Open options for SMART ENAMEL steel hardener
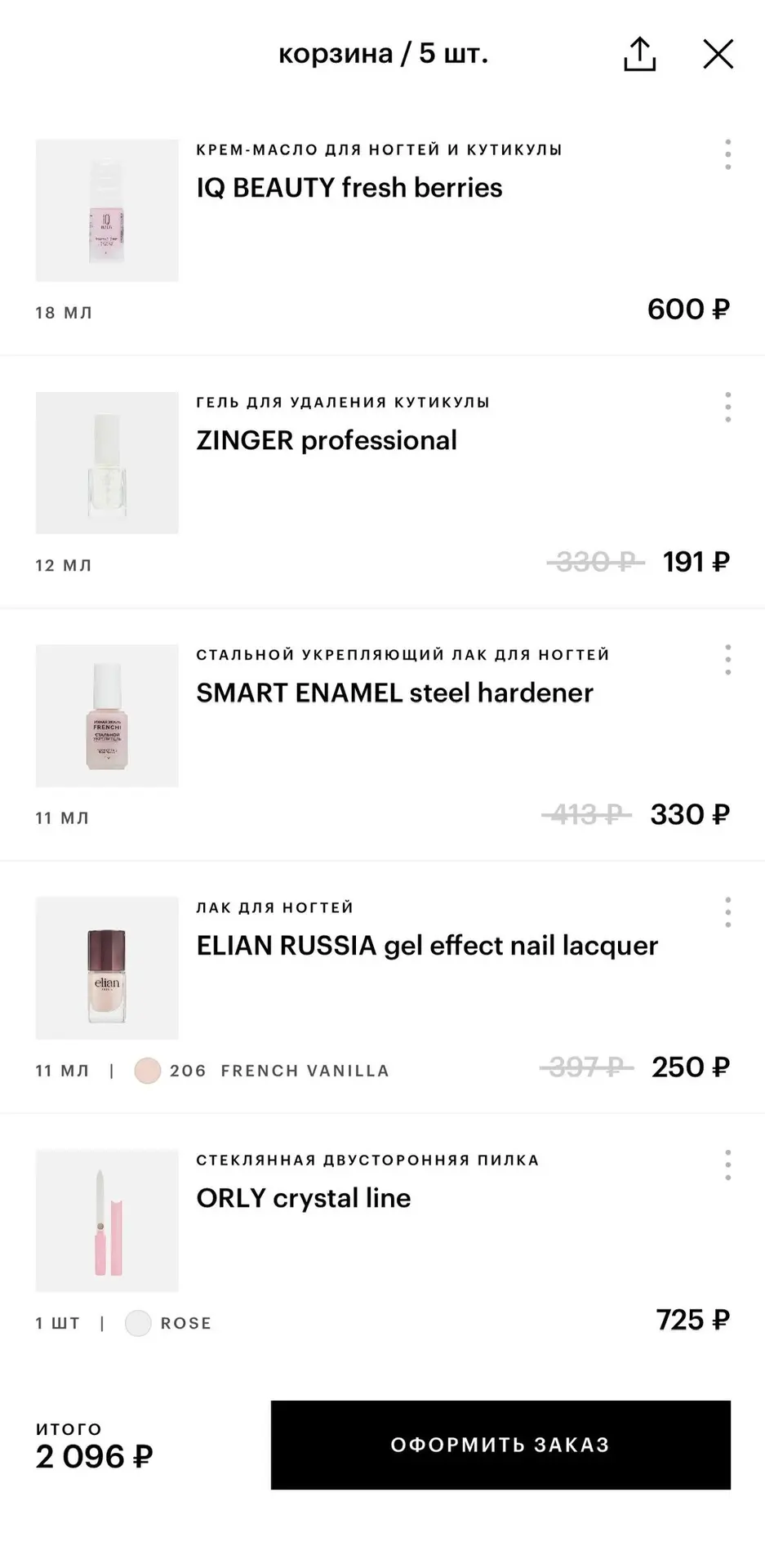This screenshot has width=765, height=1568. (727, 659)
